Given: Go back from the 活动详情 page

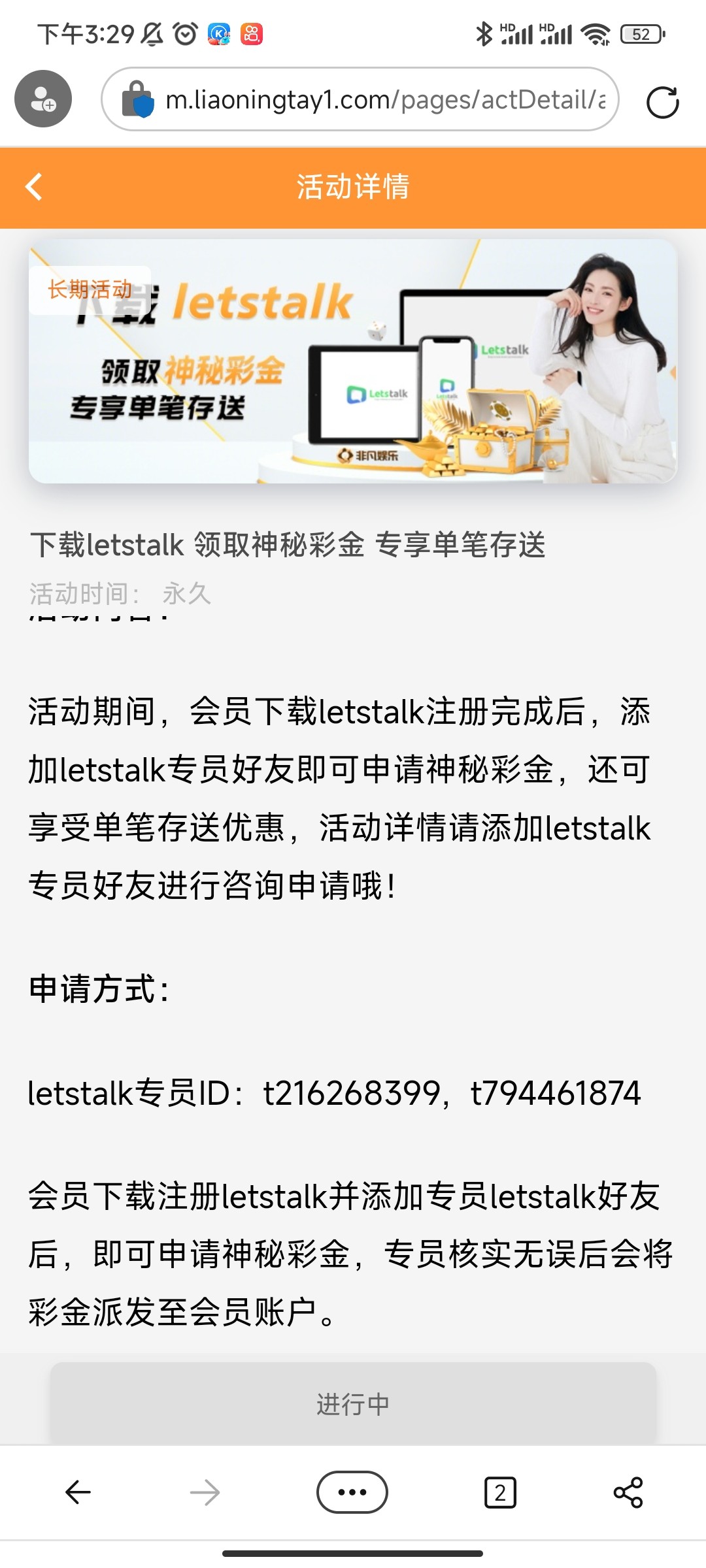Looking at the screenshot, I should (34, 187).
